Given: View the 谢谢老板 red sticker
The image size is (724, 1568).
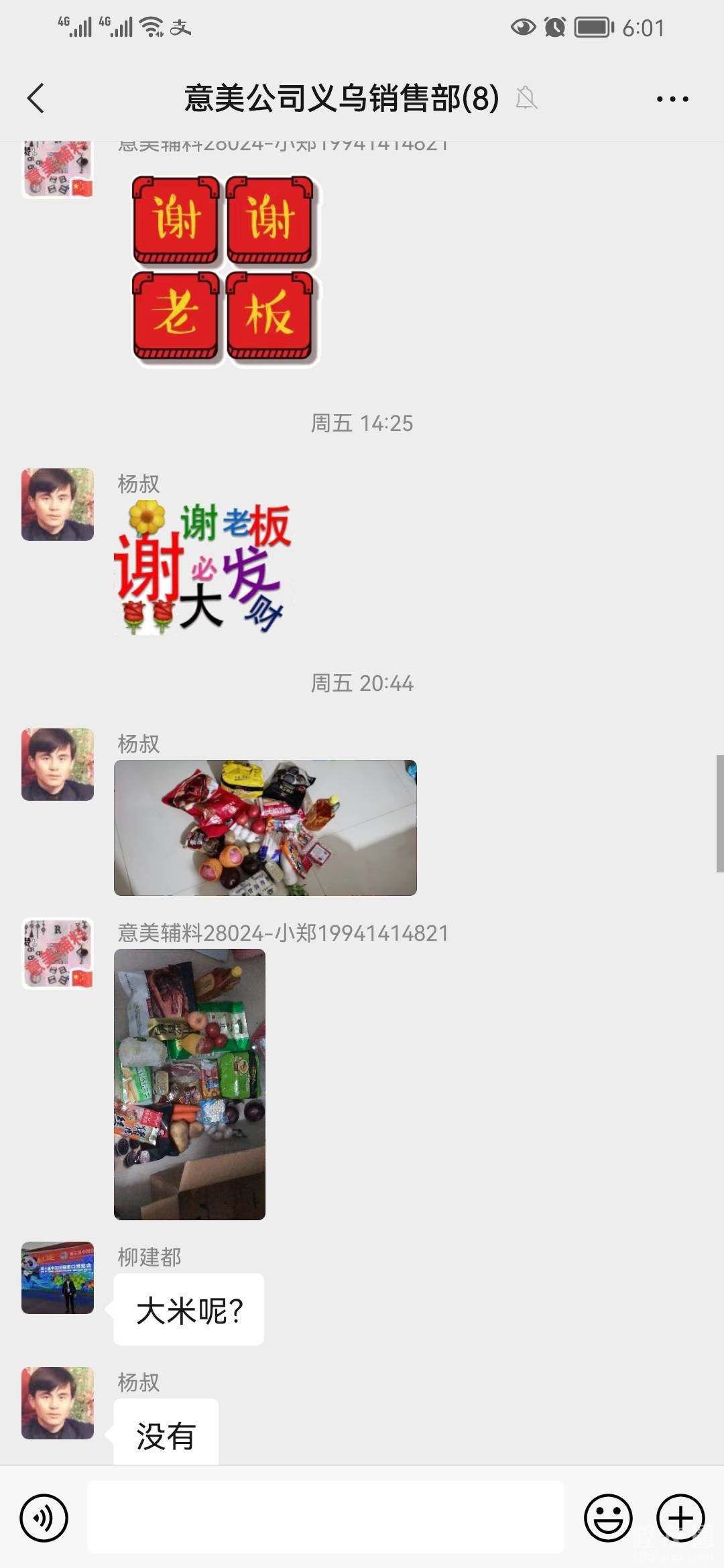Looking at the screenshot, I should click(x=224, y=270).
